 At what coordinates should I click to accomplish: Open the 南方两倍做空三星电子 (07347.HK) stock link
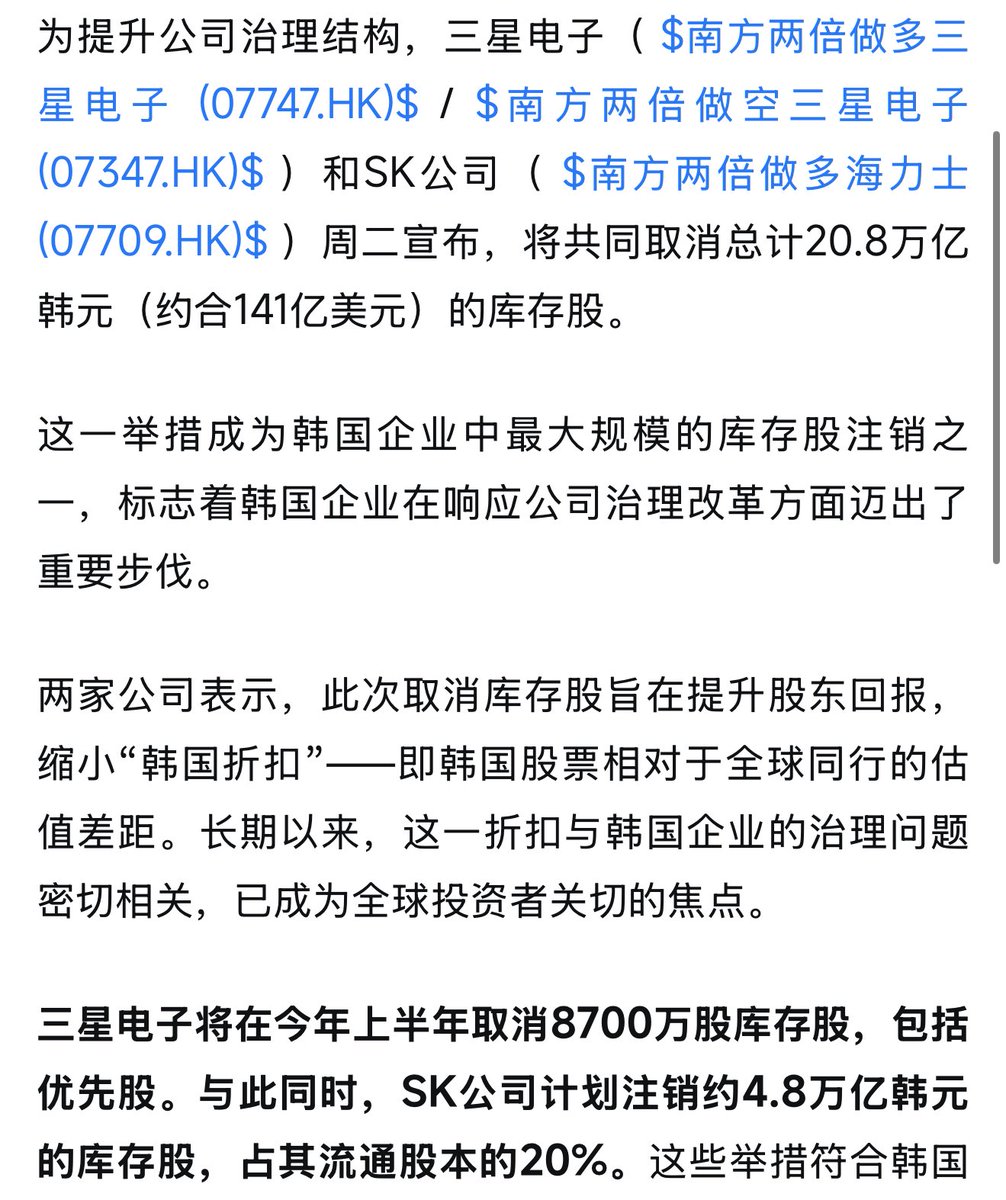[722, 106]
